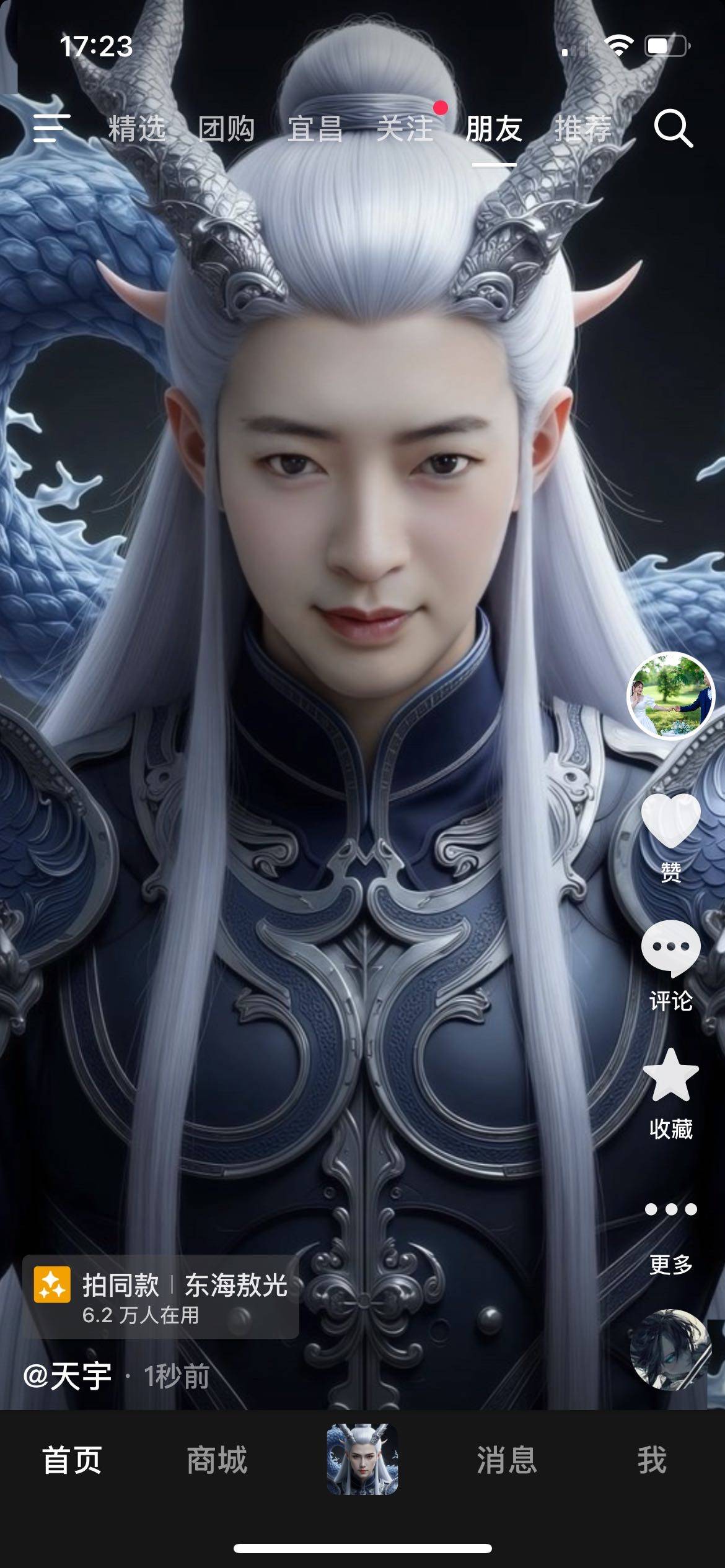Switch to the 宜昌 tab

[315, 129]
